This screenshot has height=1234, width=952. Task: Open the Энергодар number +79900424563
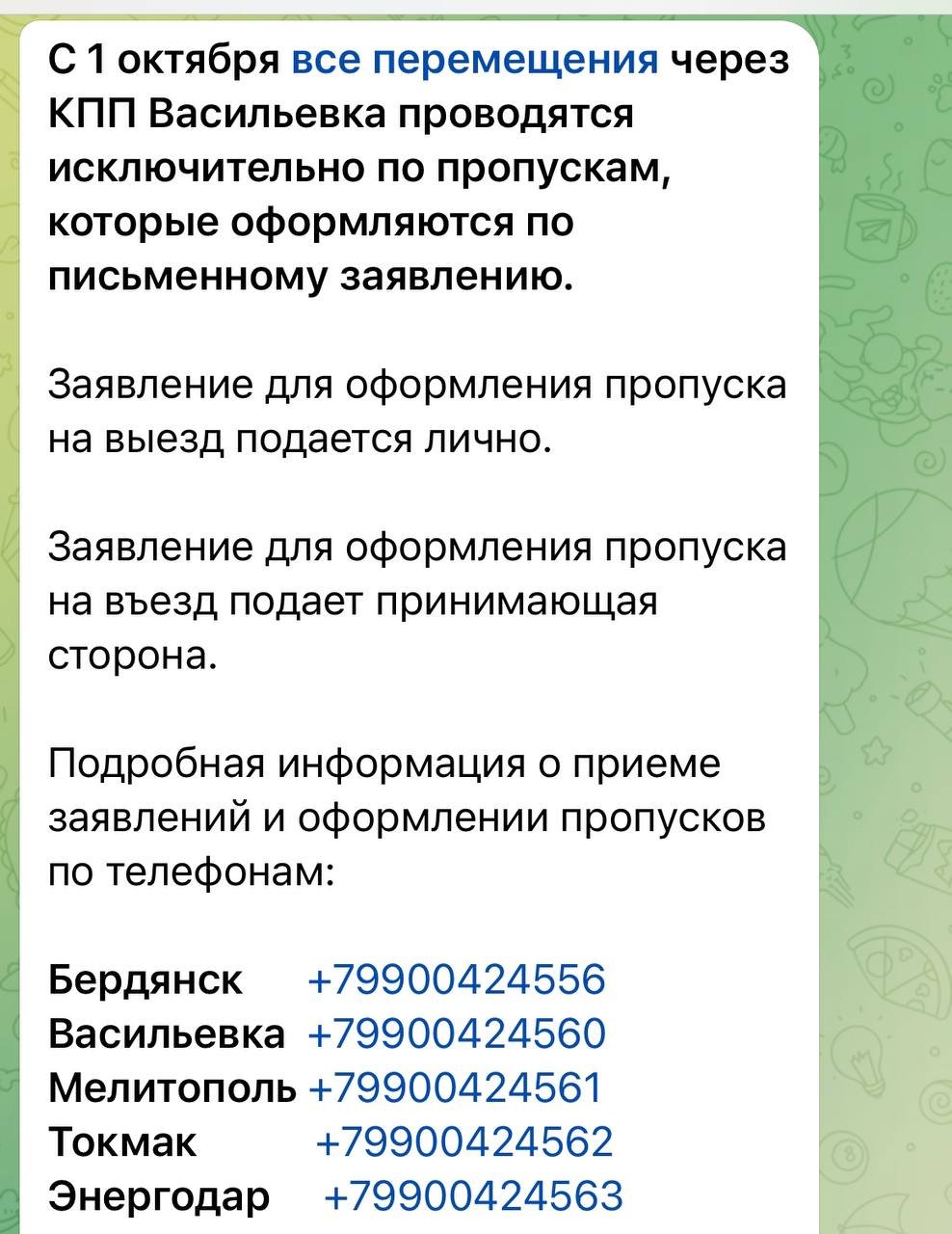coord(473,1195)
